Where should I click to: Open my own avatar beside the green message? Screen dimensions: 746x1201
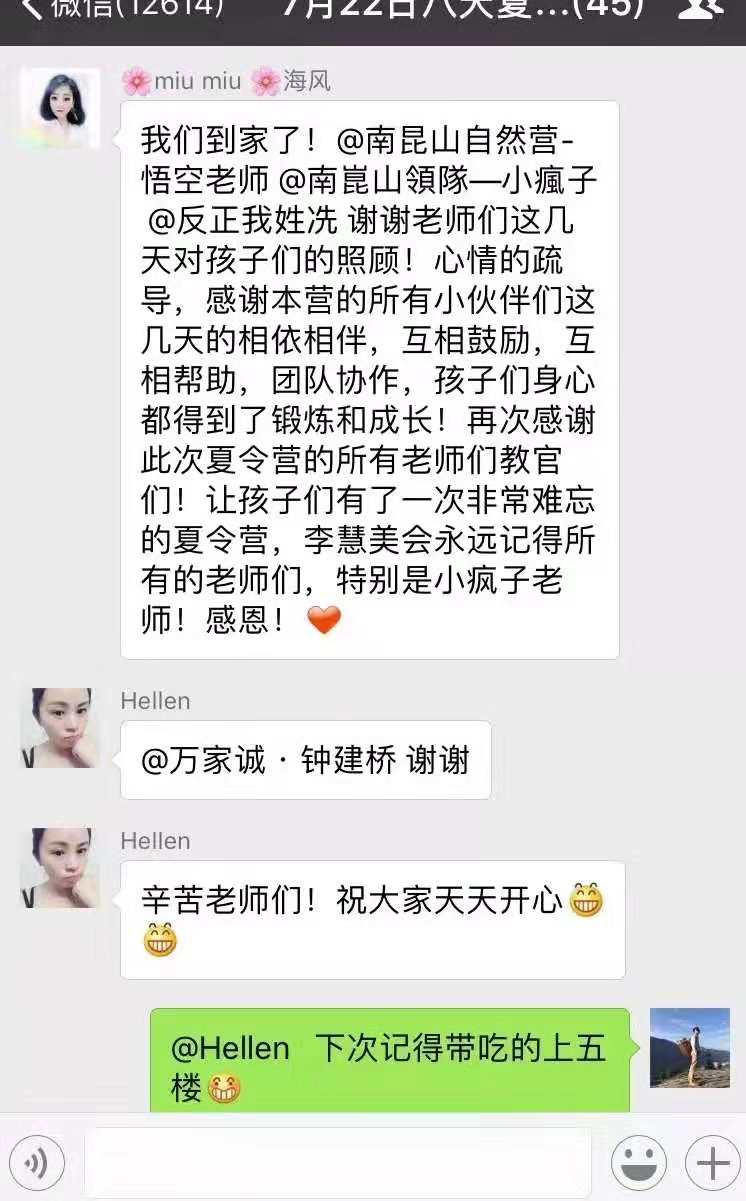click(x=690, y=1047)
